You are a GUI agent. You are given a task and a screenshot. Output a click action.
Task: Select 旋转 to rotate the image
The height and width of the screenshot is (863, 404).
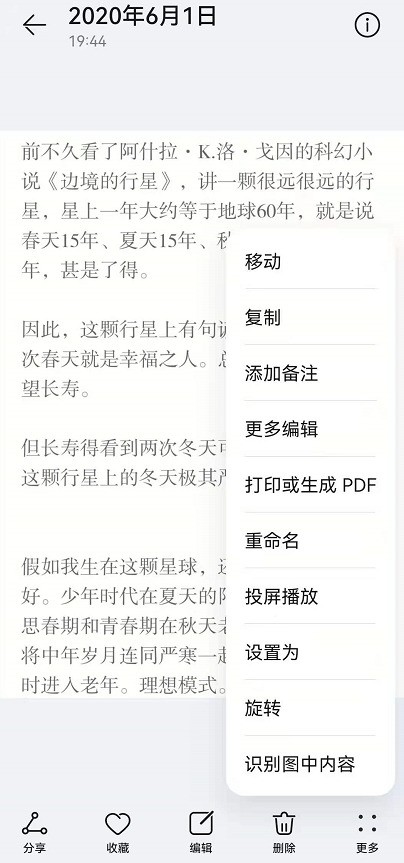(310, 708)
